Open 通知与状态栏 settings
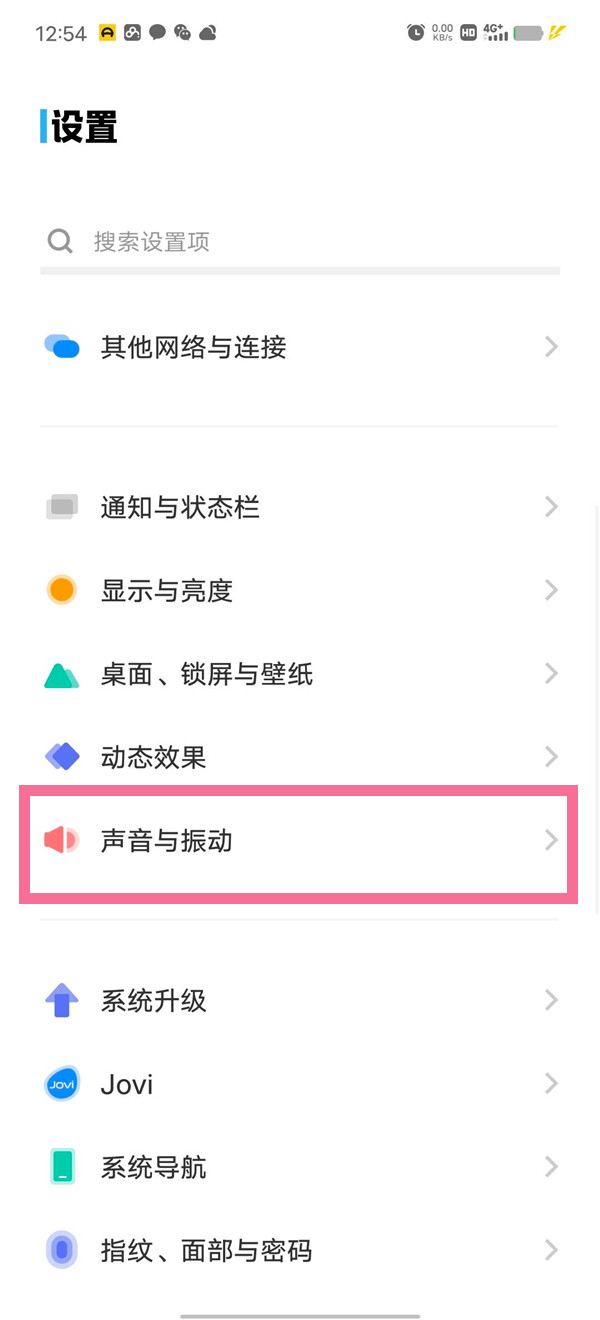Viewport: 600px width, 1320px height. (300, 507)
